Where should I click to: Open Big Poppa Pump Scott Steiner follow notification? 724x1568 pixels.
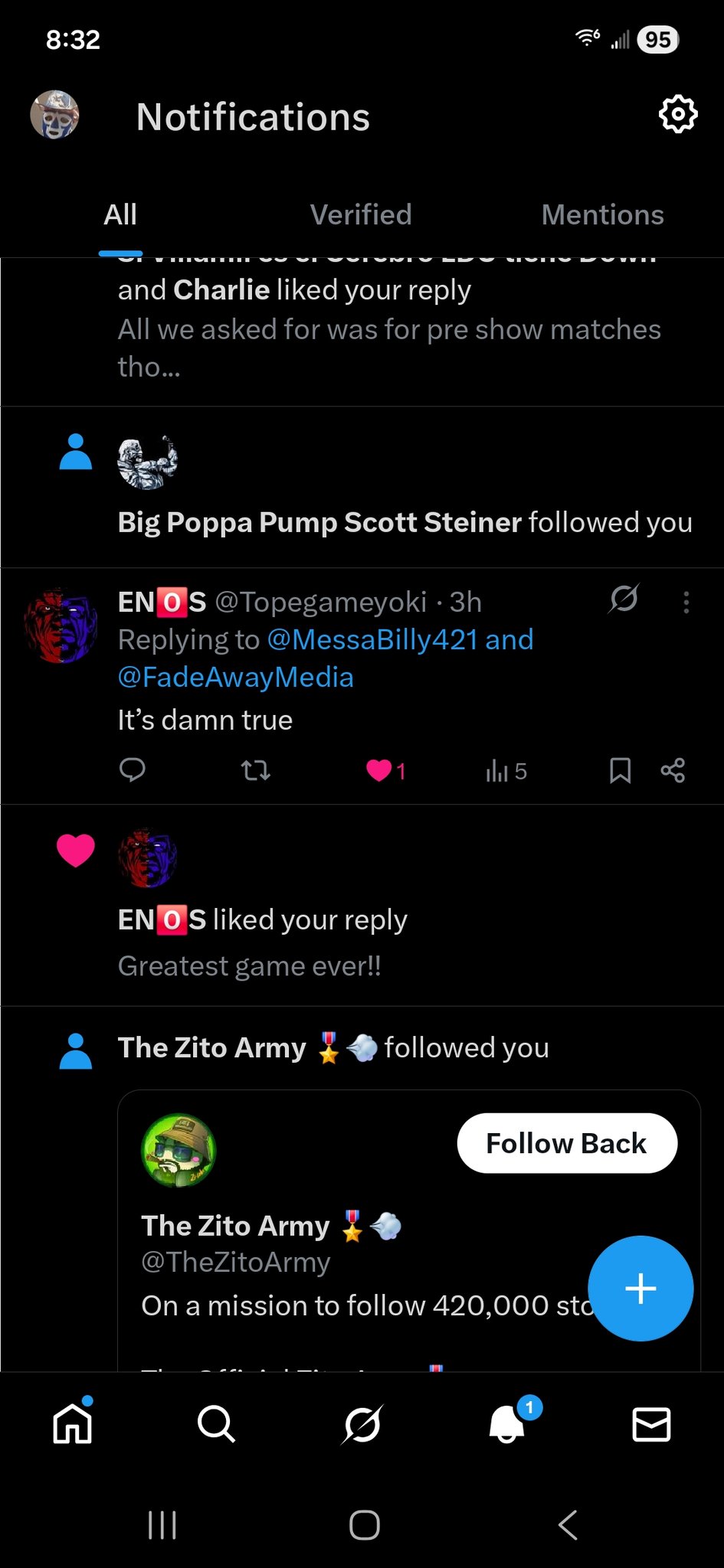tap(405, 522)
